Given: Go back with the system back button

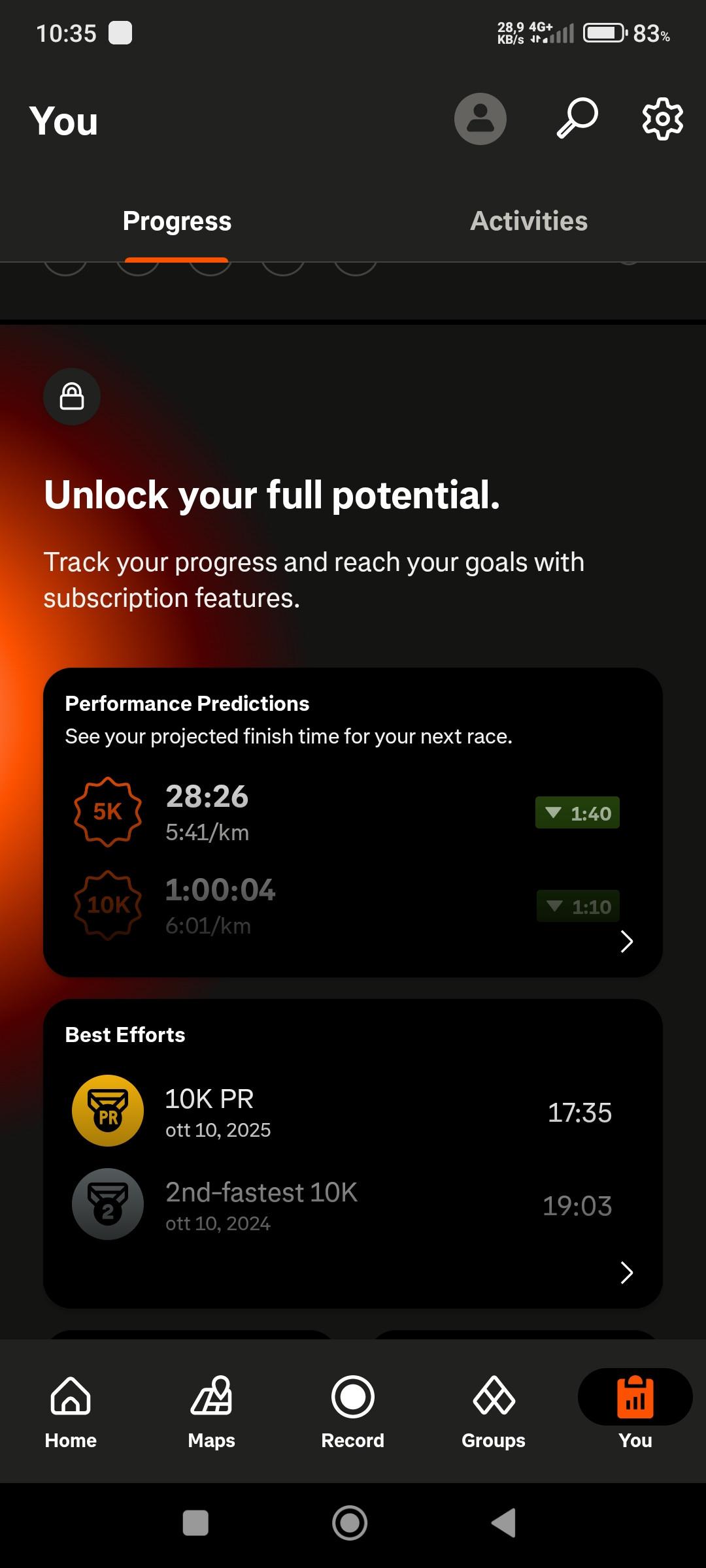Looking at the screenshot, I should (504, 1523).
